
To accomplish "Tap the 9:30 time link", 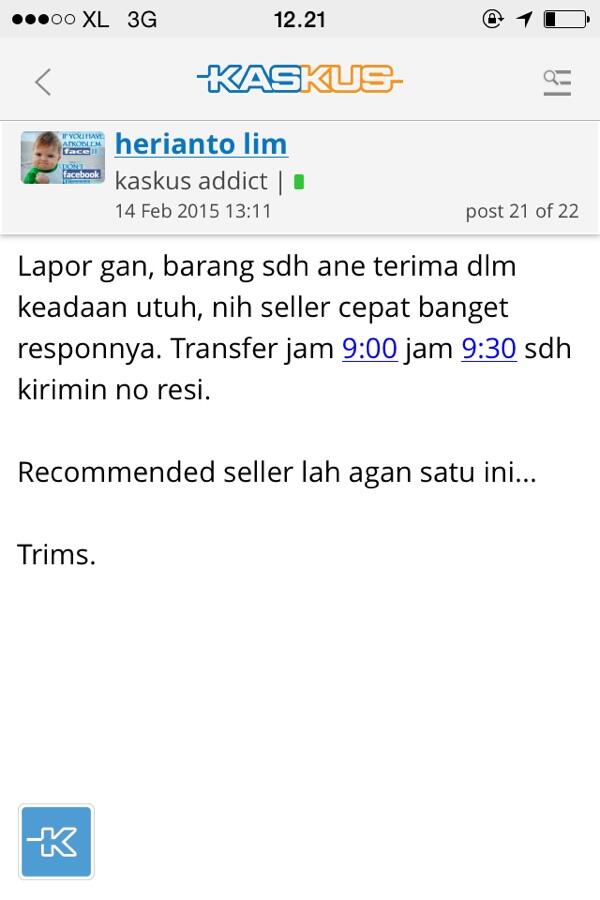I will (x=489, y=349).
